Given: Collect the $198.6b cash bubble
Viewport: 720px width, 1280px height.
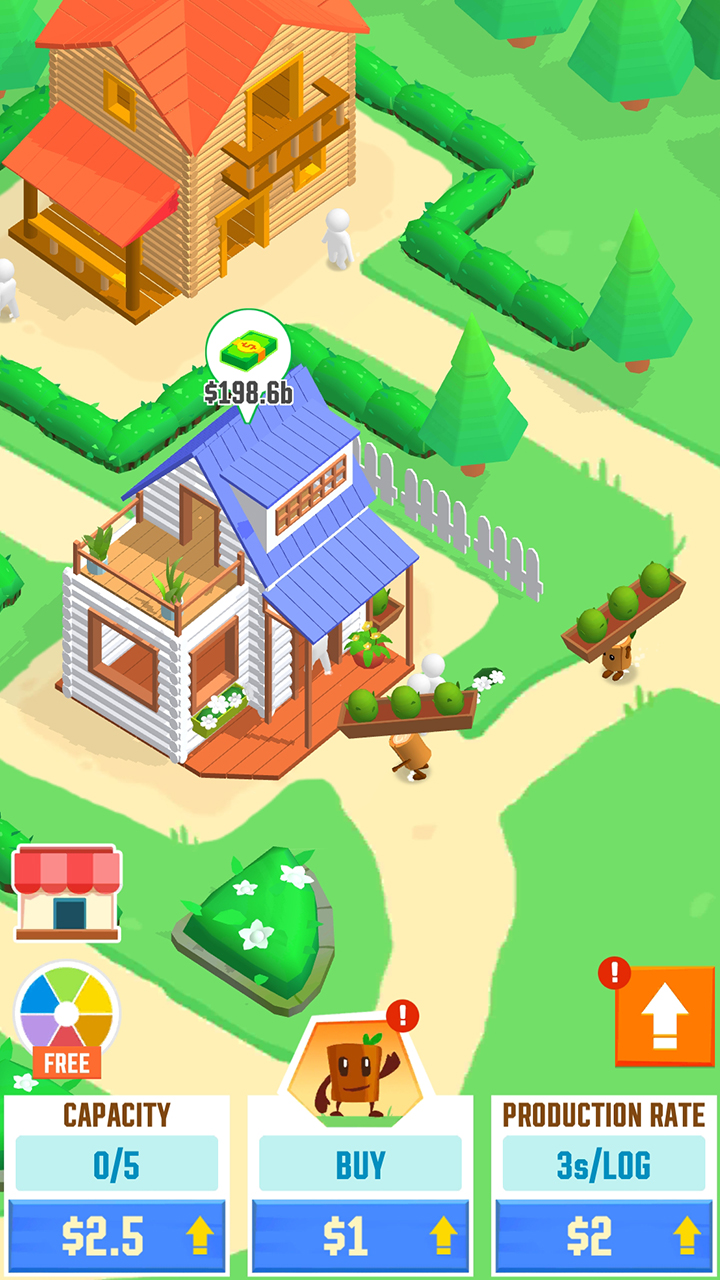Looking at the screenshot, I should click(248, 356).
